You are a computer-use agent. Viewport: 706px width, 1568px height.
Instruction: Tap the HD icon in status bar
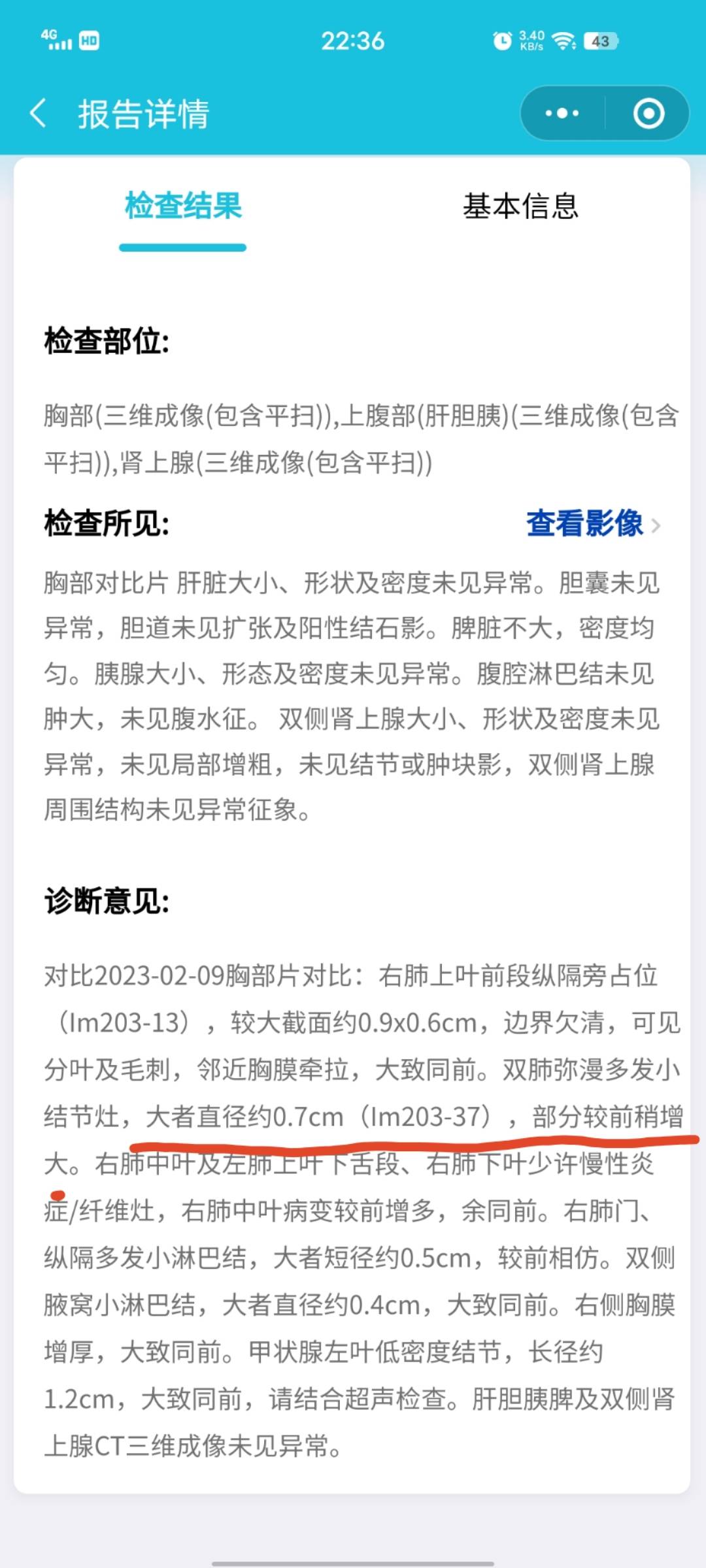(90, 41)
